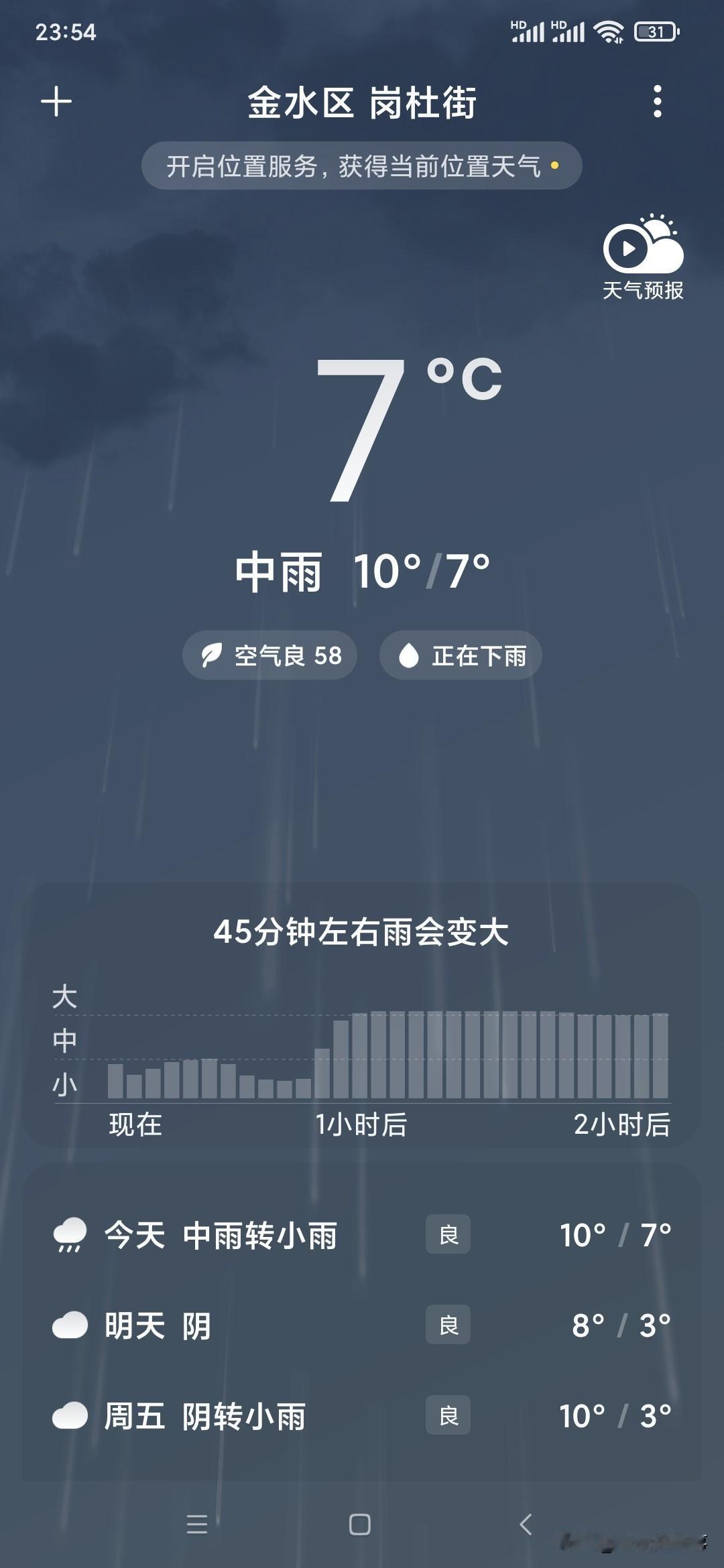Open the 良 air badge on today's row
Viewport: 724px width, 1568px height.
coord(447,1235)
